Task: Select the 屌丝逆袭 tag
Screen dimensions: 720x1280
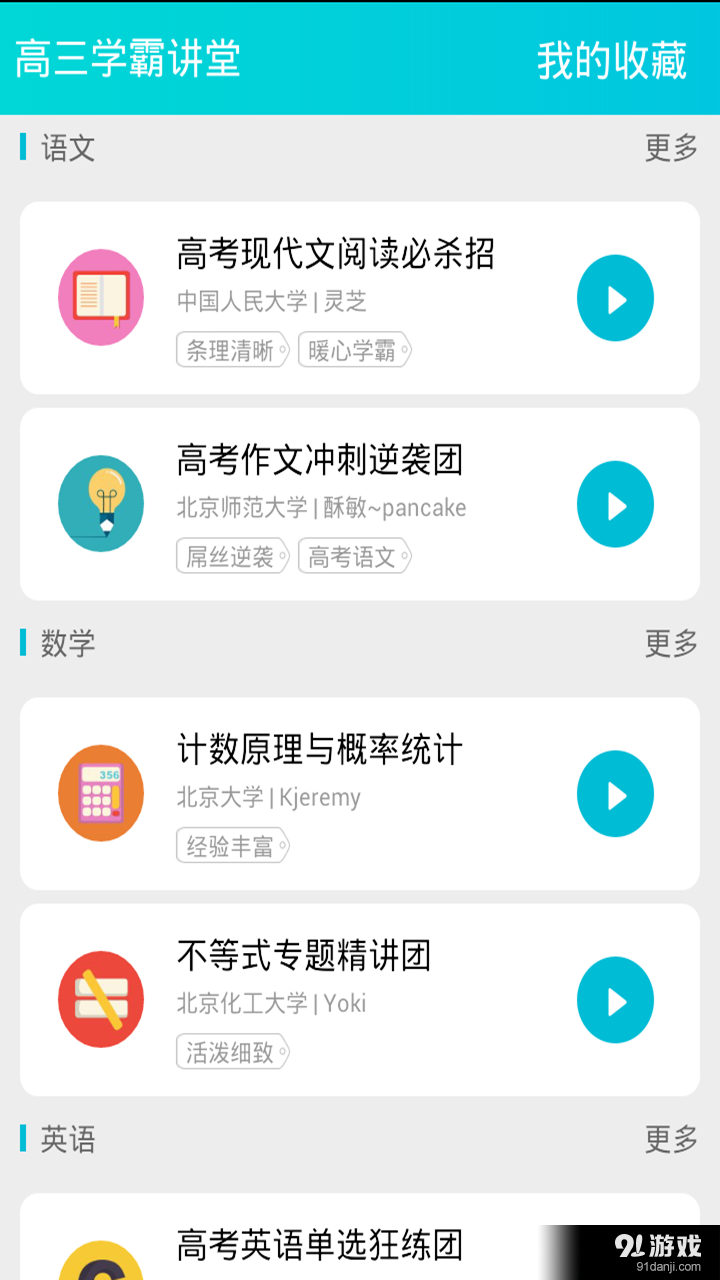Action: tap(232, 557)
